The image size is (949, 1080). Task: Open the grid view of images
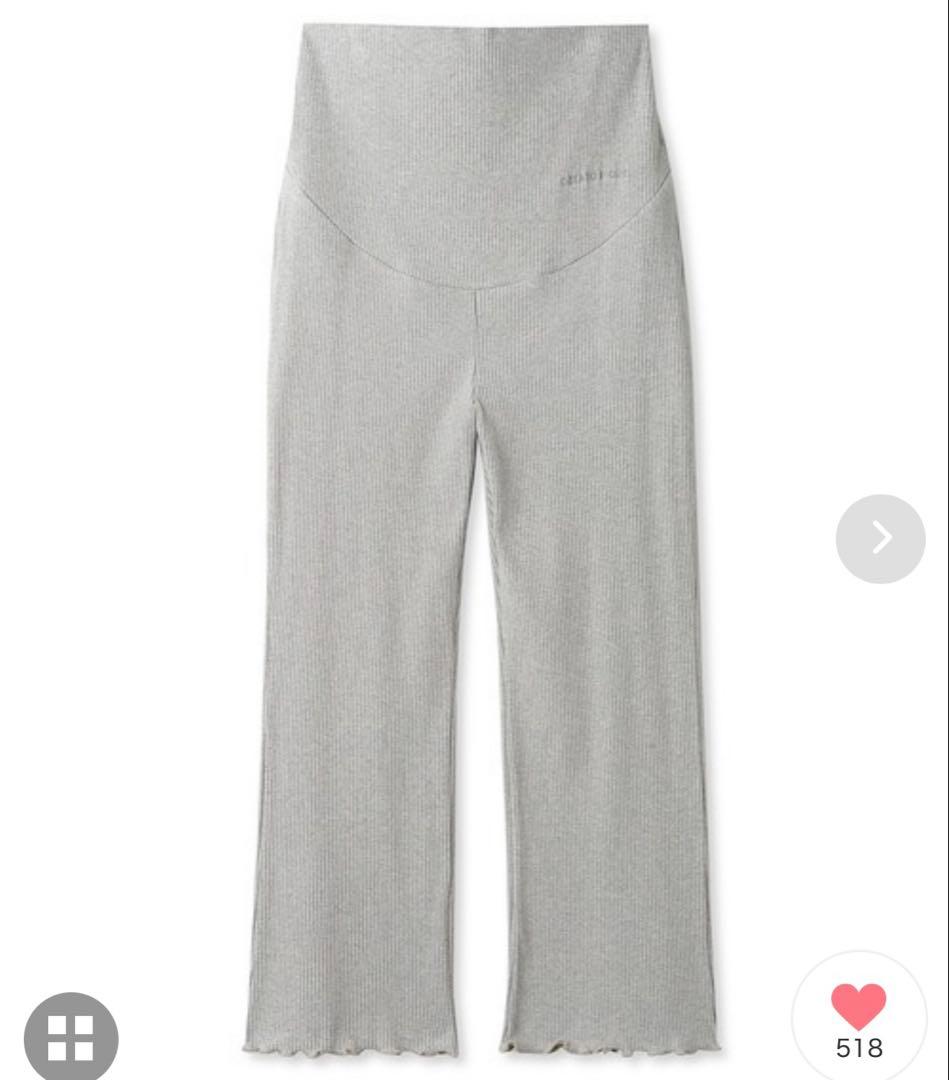coord(70,1037)
